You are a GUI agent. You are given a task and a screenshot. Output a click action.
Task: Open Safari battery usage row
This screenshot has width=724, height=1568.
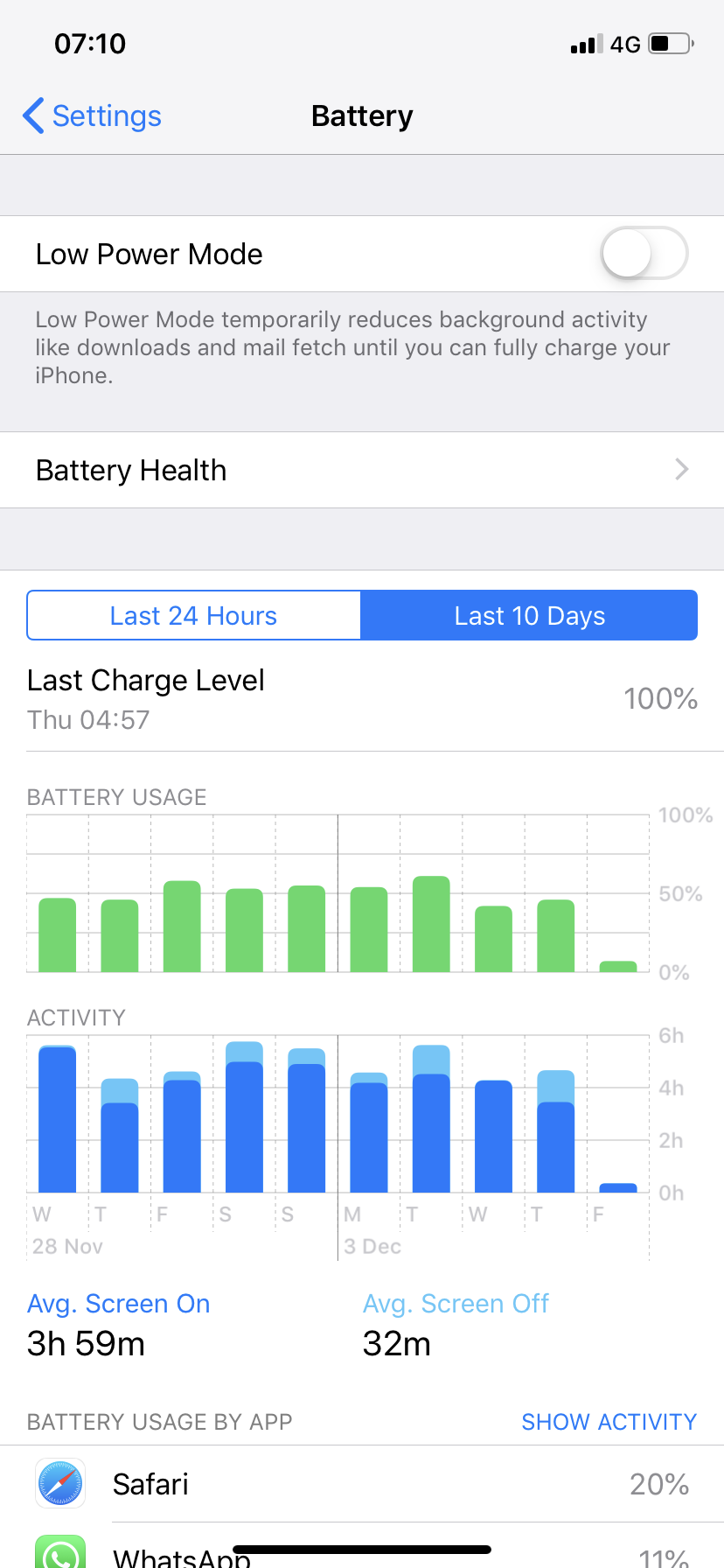point(362,1484)
